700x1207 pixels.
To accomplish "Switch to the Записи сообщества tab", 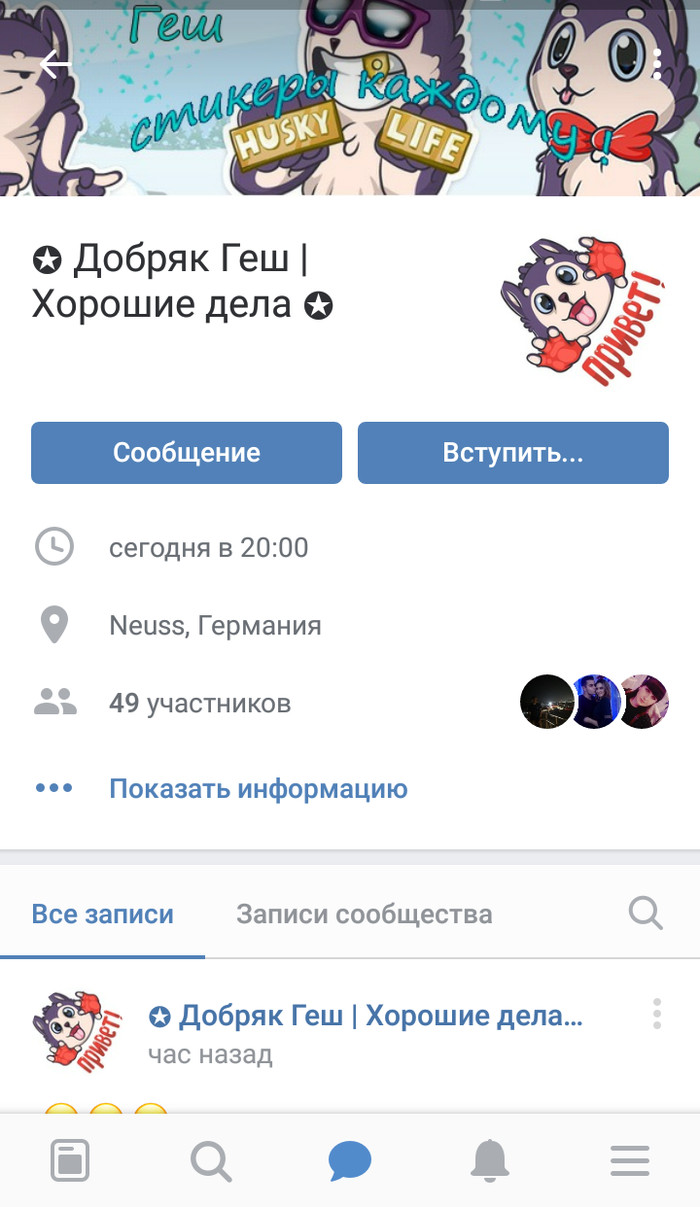I will [364, 914].
